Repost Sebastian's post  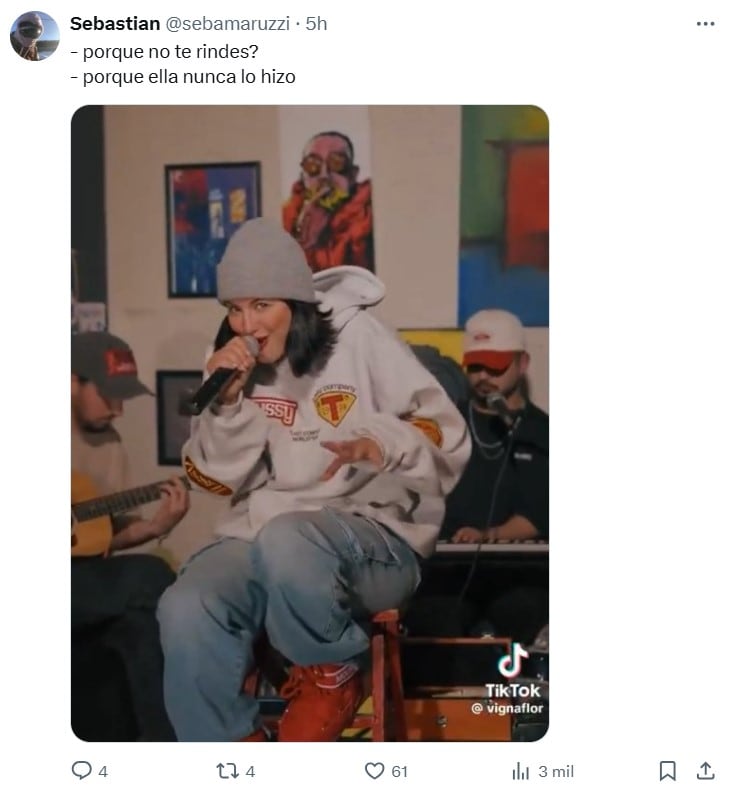tap(227, 771)
